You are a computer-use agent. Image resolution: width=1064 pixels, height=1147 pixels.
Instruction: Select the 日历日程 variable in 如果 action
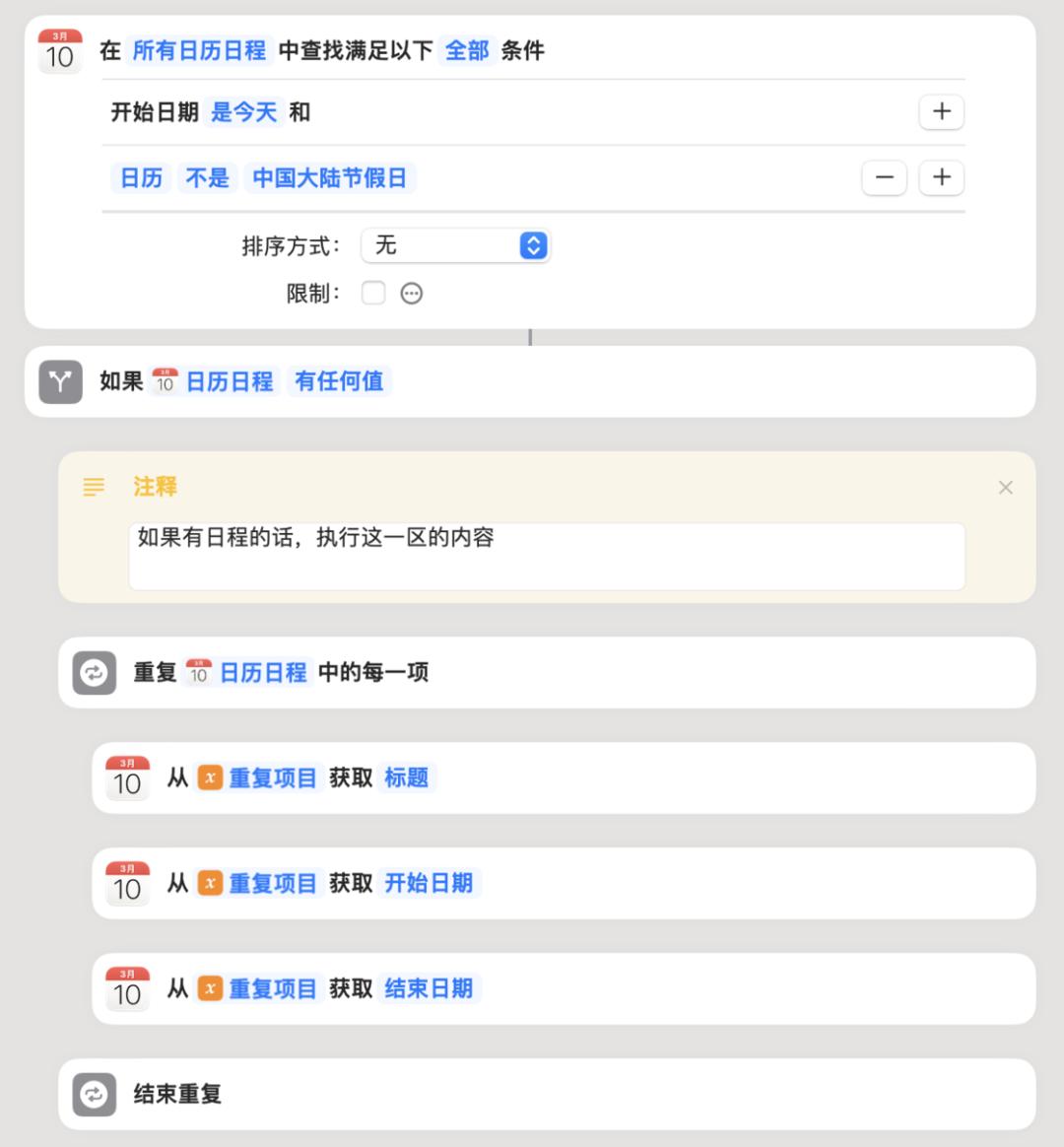(229, 381)
